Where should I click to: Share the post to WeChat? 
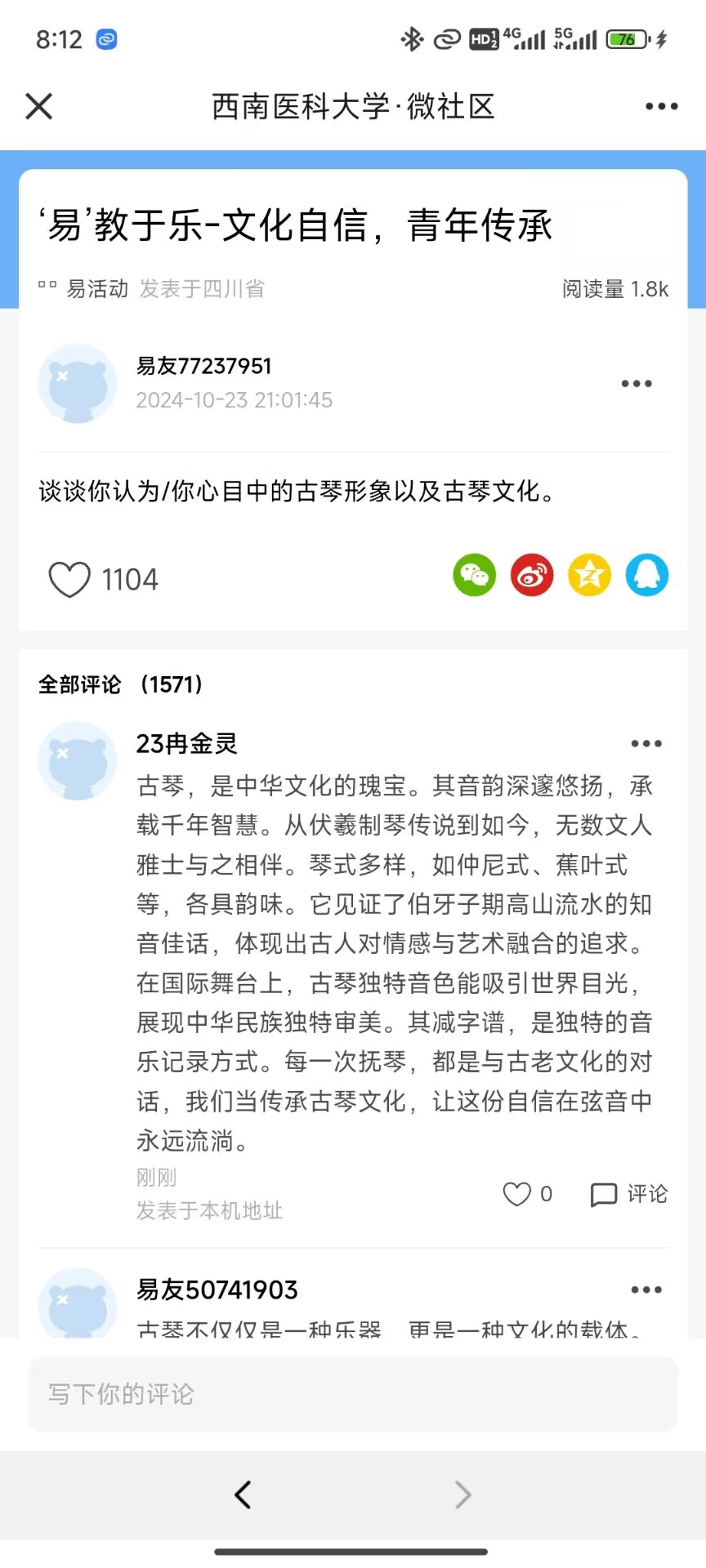tap(475, 575)
